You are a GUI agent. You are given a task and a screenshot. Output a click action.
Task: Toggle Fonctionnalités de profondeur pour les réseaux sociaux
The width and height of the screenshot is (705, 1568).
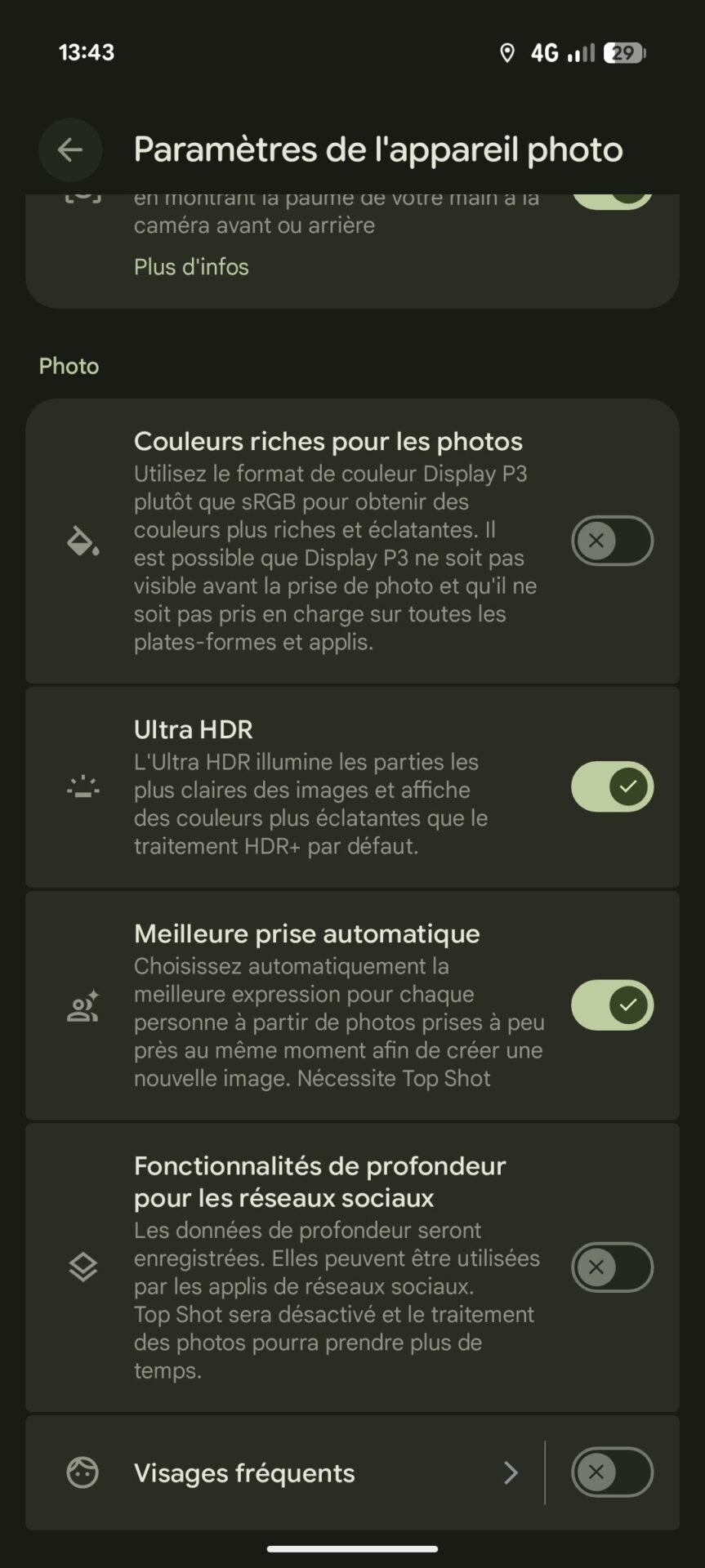[612, 1267]
